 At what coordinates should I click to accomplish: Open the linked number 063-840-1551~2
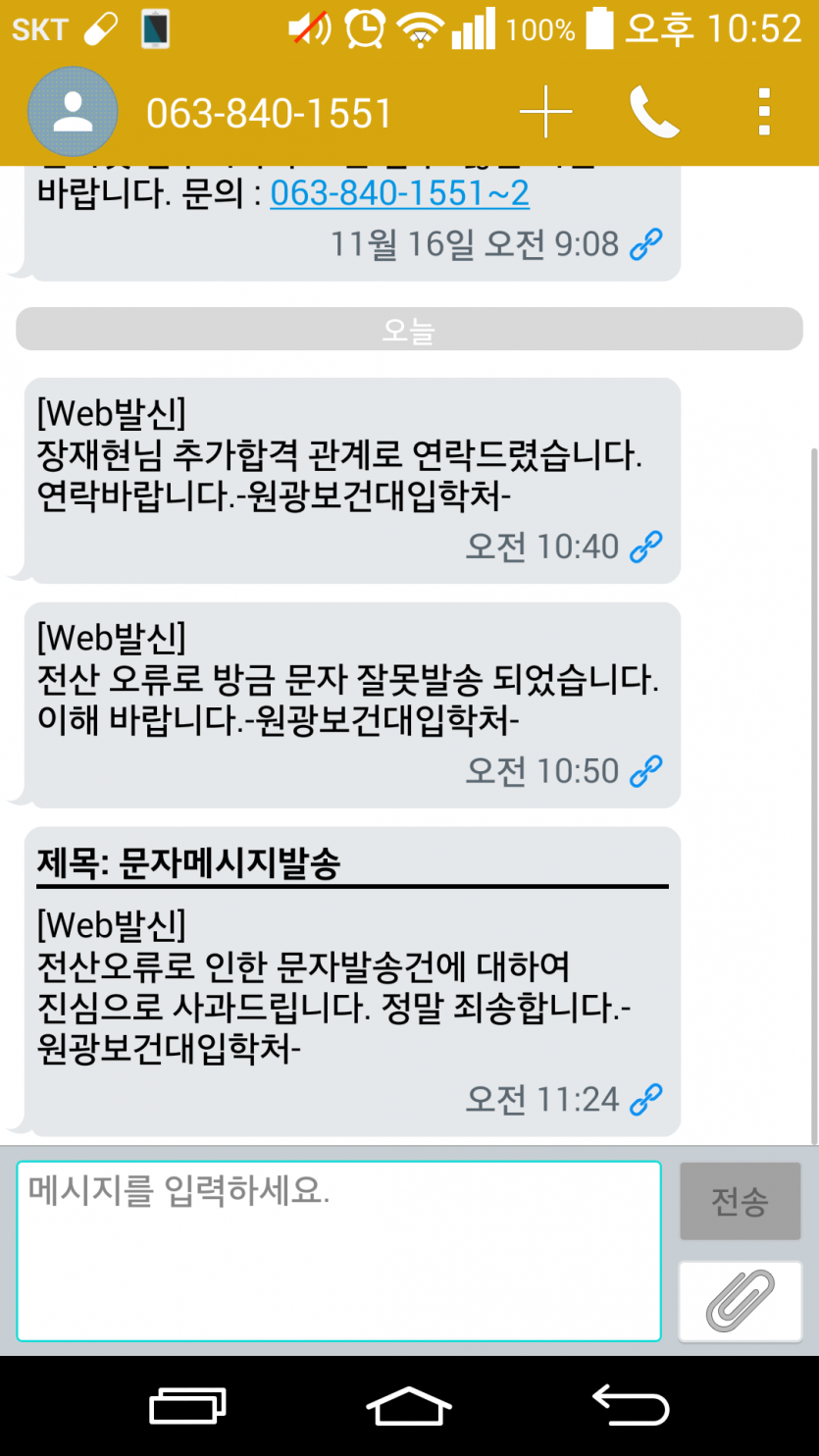[399, 194]
